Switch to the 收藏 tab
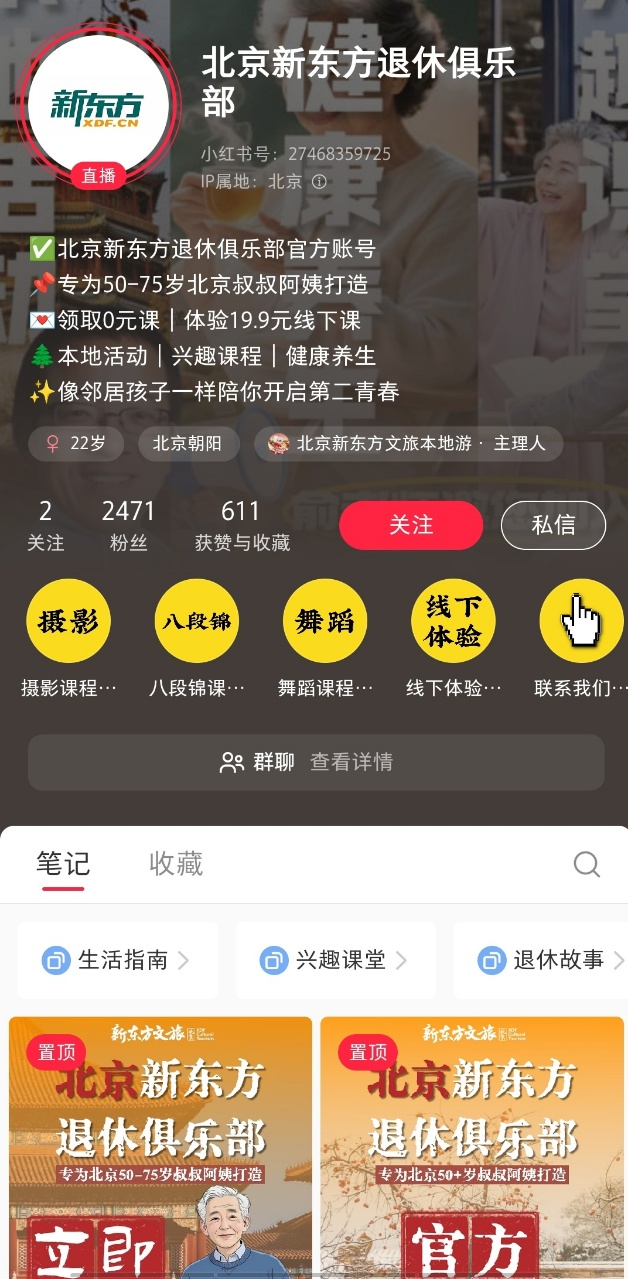This screenshot has height=1279, width=628. [176, 864]
